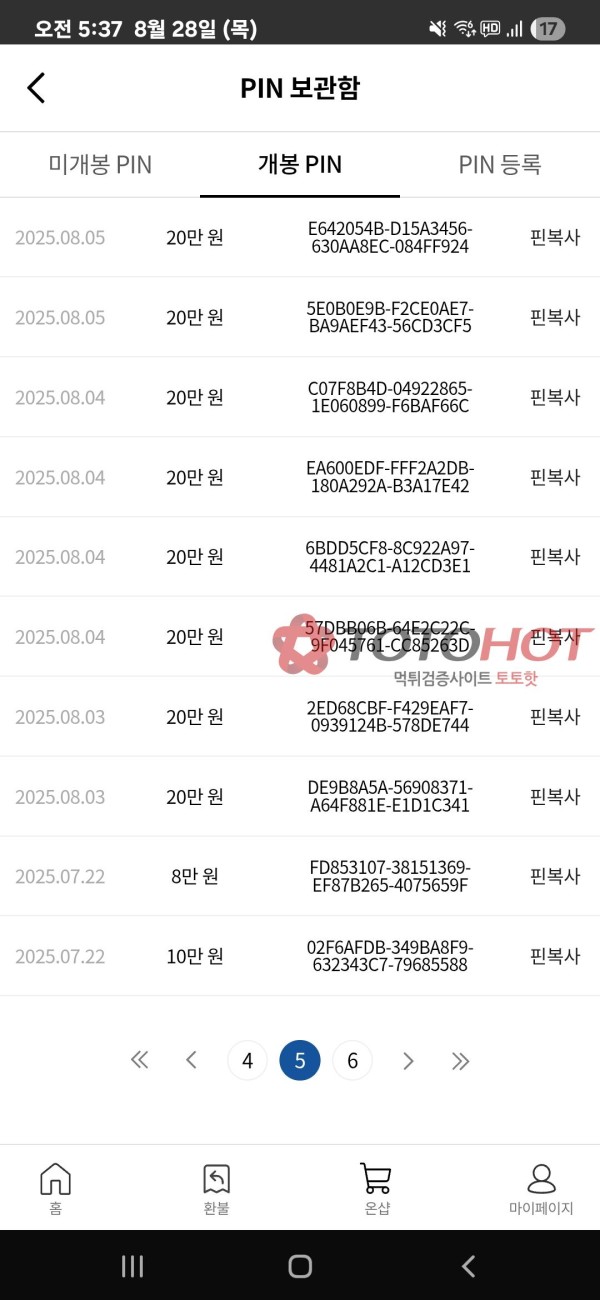Screen dimensions: 600x1300
Task: Open 마이페이지 in bottom navigation
Action: click(541, 1188)
